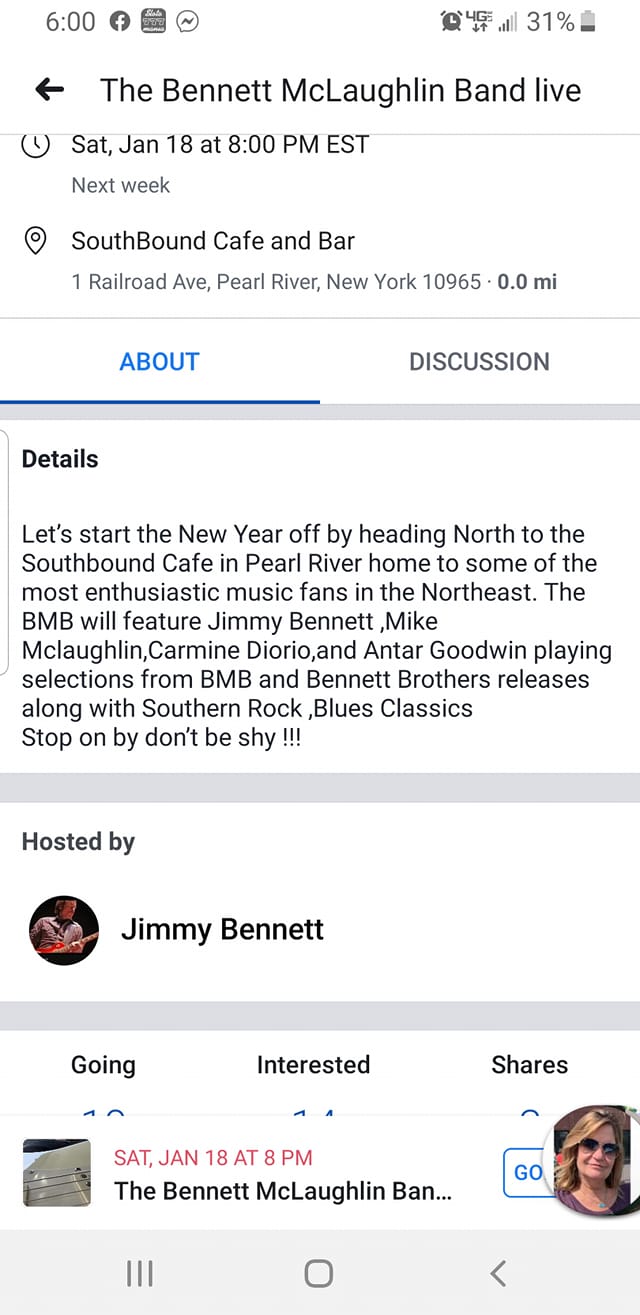Select the About tab
Viewport: 640px width, 1315px height.
pos(159,361)
